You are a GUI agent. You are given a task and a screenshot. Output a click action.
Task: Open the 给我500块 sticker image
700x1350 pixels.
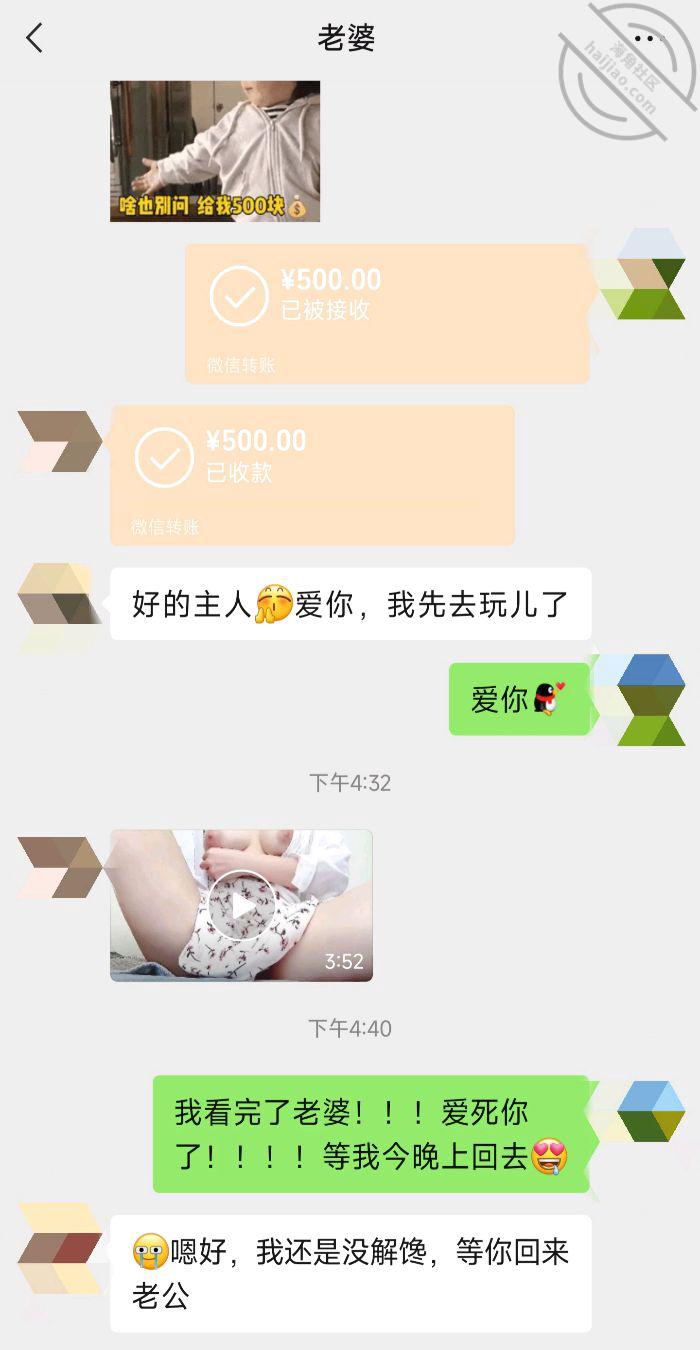(215, 151)
